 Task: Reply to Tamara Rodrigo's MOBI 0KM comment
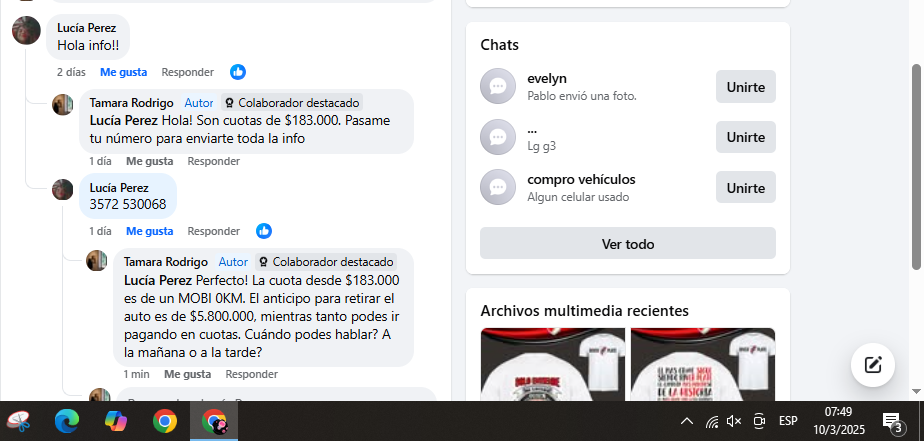pyautogui.click(x=251, y=374)
